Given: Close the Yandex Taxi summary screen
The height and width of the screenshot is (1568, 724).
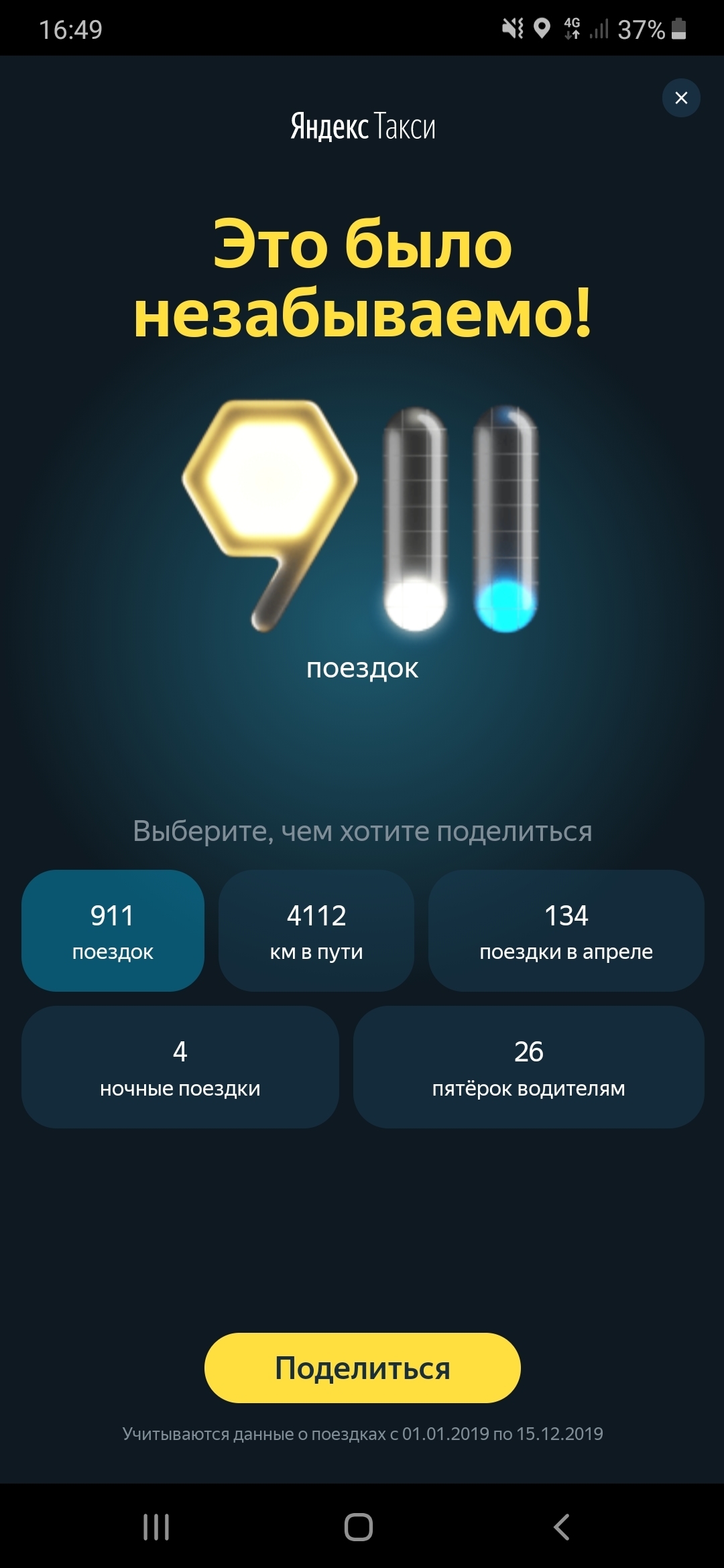Looking at the screenshot, I should [x=681, y=98].
